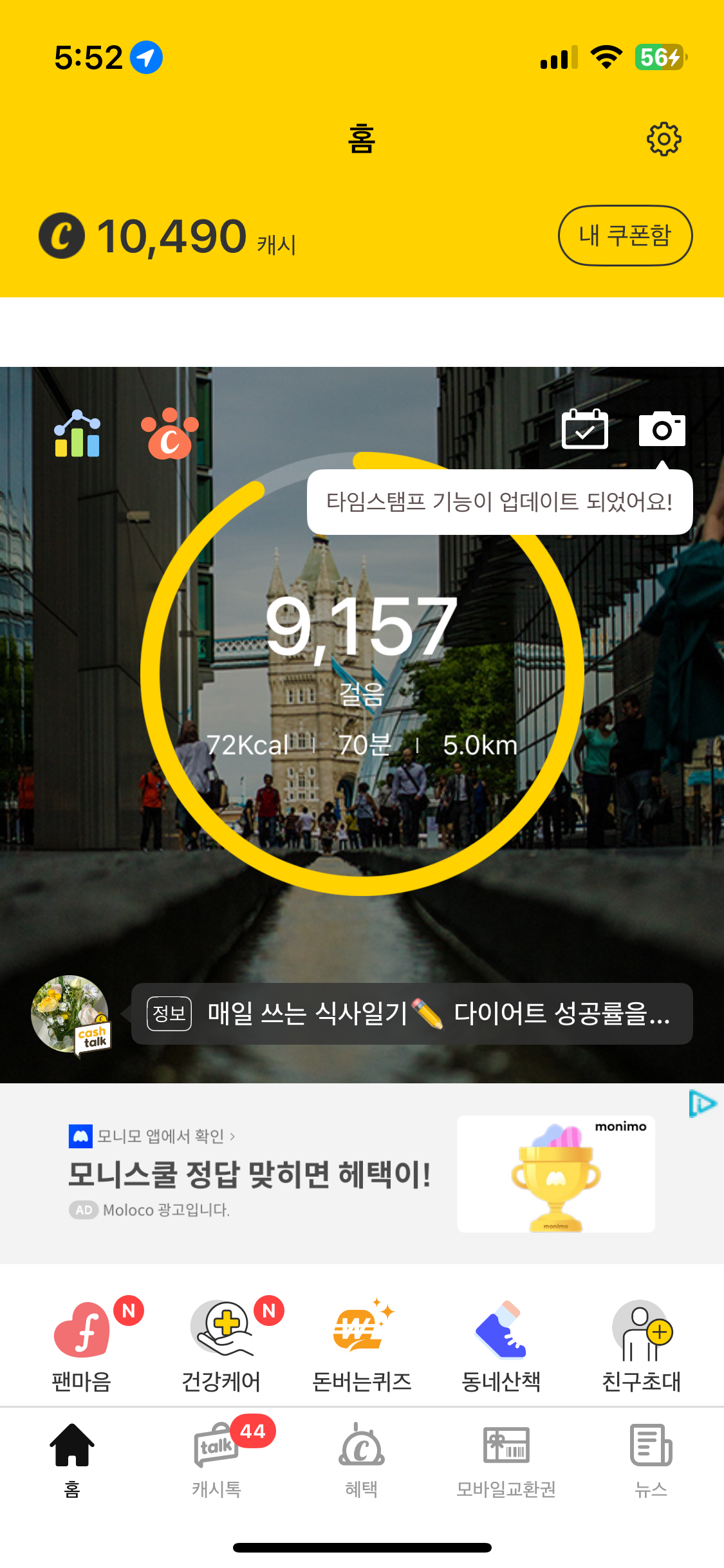Tap the orange paw cash icon
Image resolution: width=724 pixels, height=1568 pixels.
pos(170,434)
